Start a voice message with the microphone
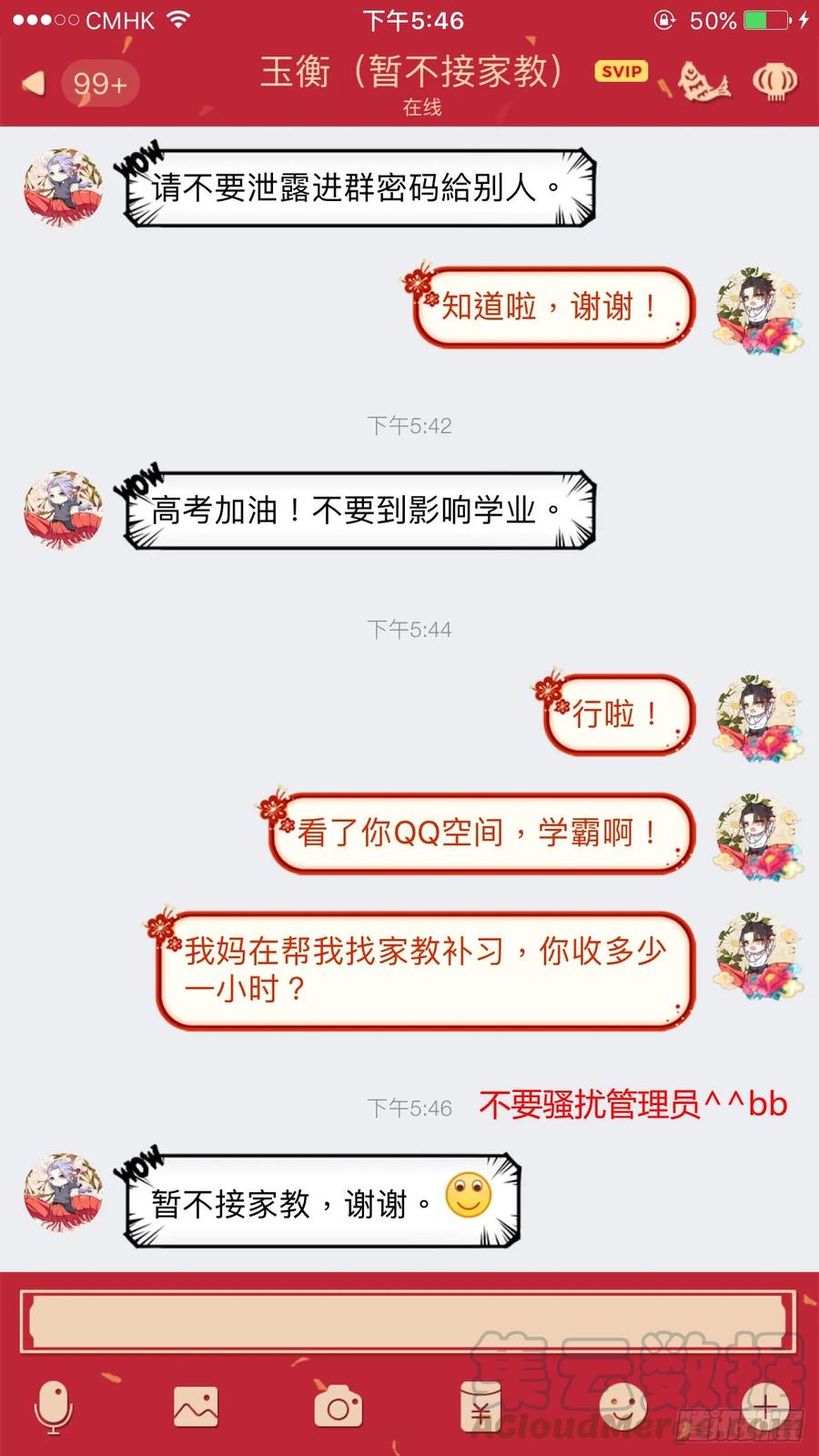The height and width of the screenshot is (1456, 819). [x=53, y=1407]
